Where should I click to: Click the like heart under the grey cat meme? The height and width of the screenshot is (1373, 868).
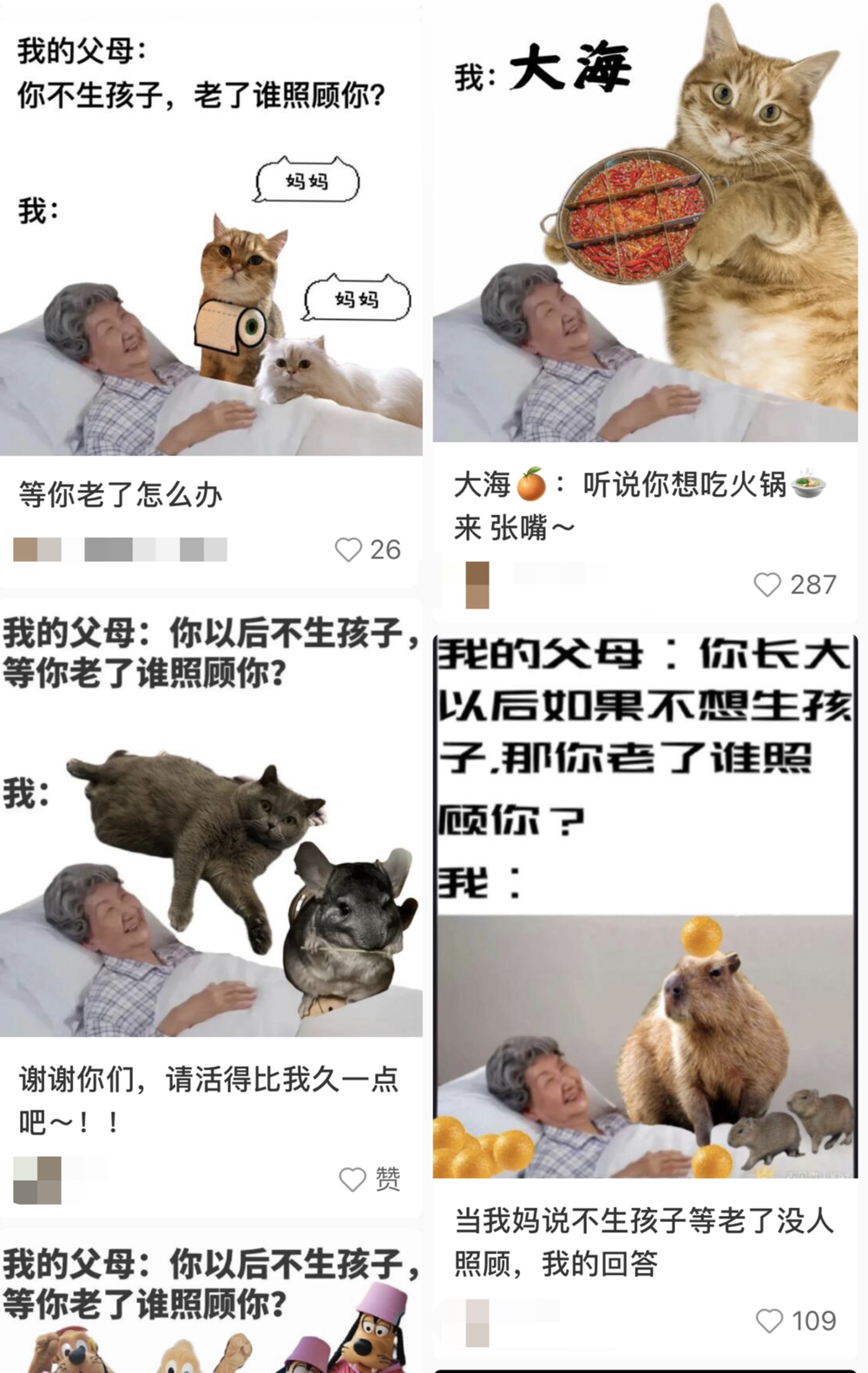point(352,1178)
